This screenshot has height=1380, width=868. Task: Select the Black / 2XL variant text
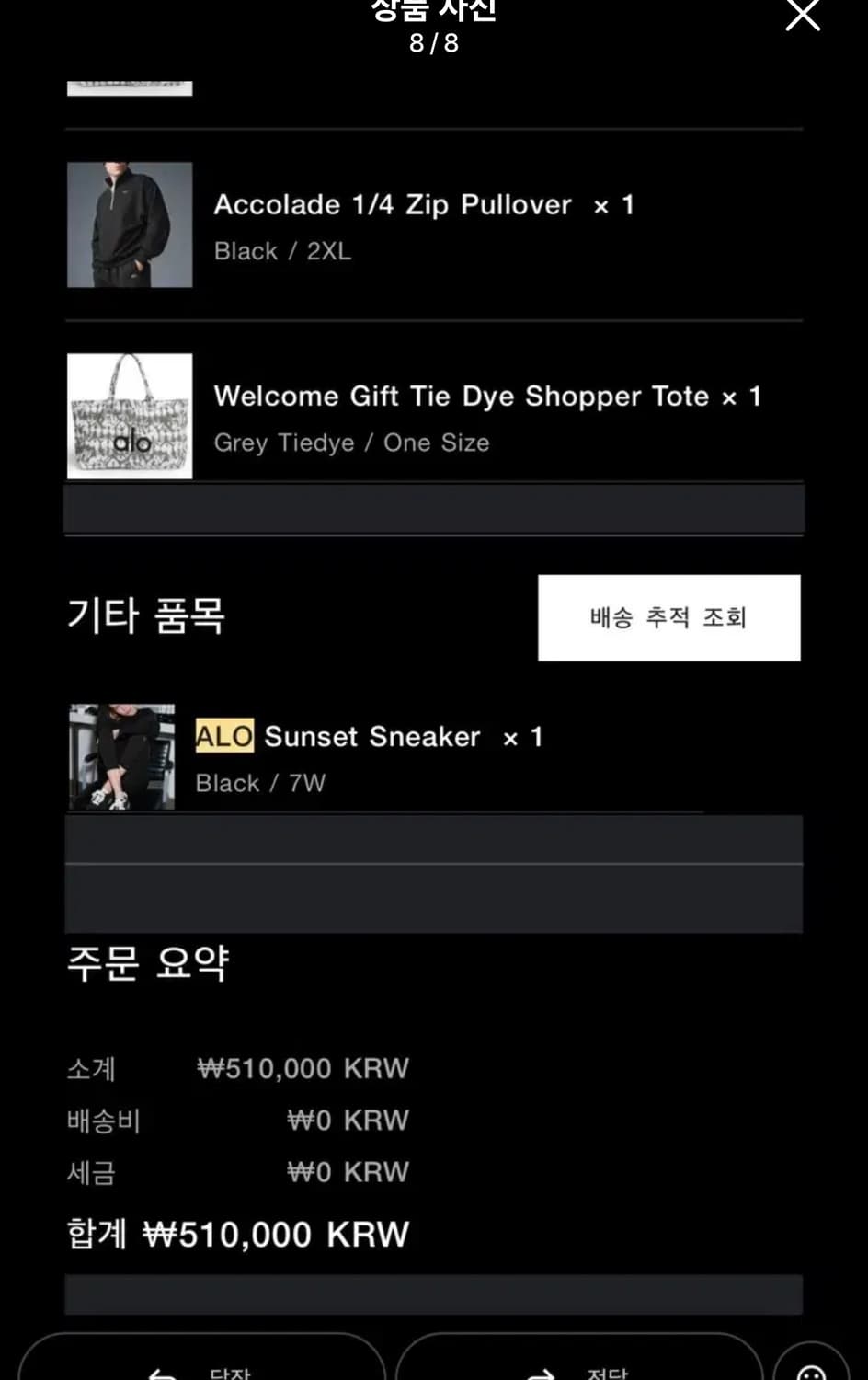282,250
